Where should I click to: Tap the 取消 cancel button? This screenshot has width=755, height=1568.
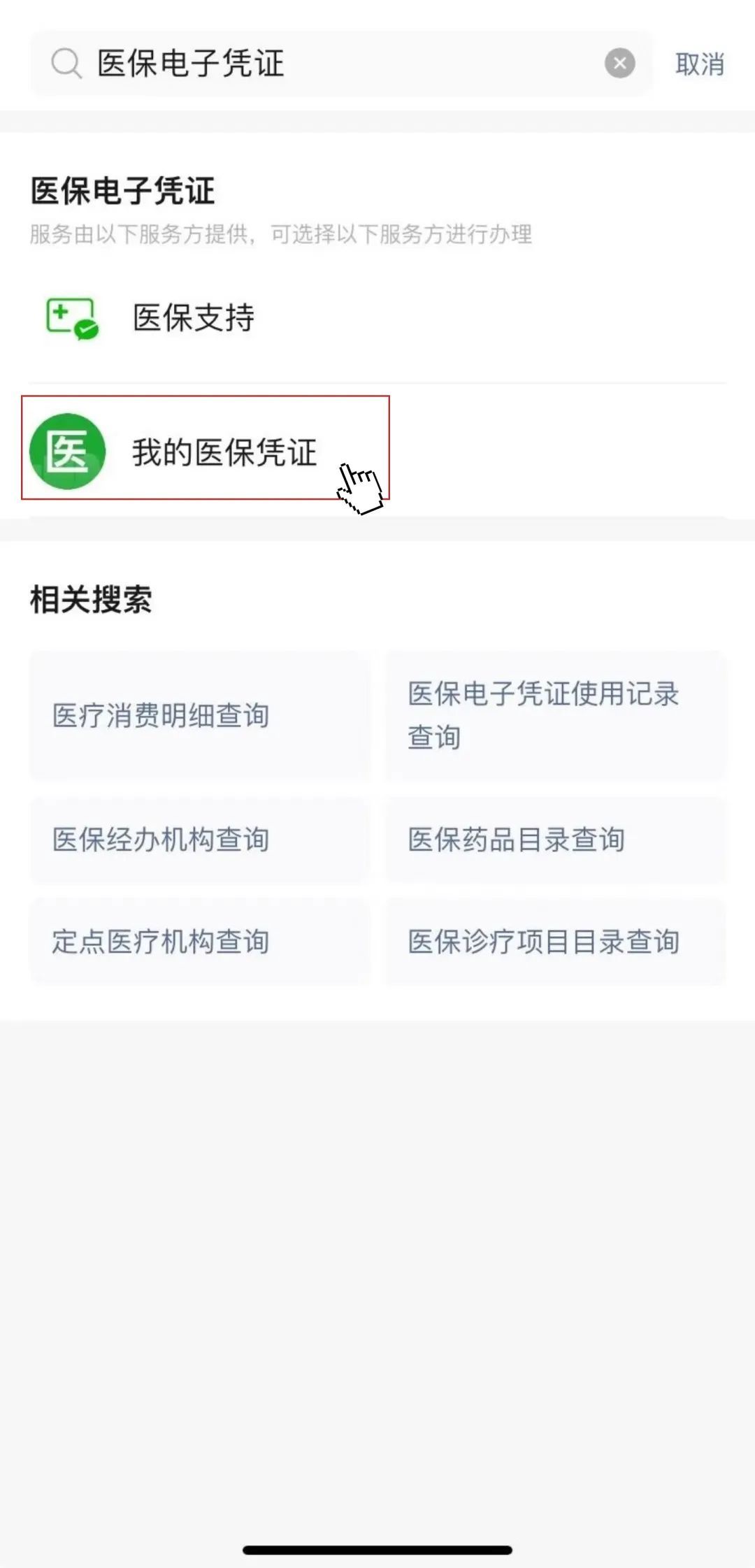(701, 64)
